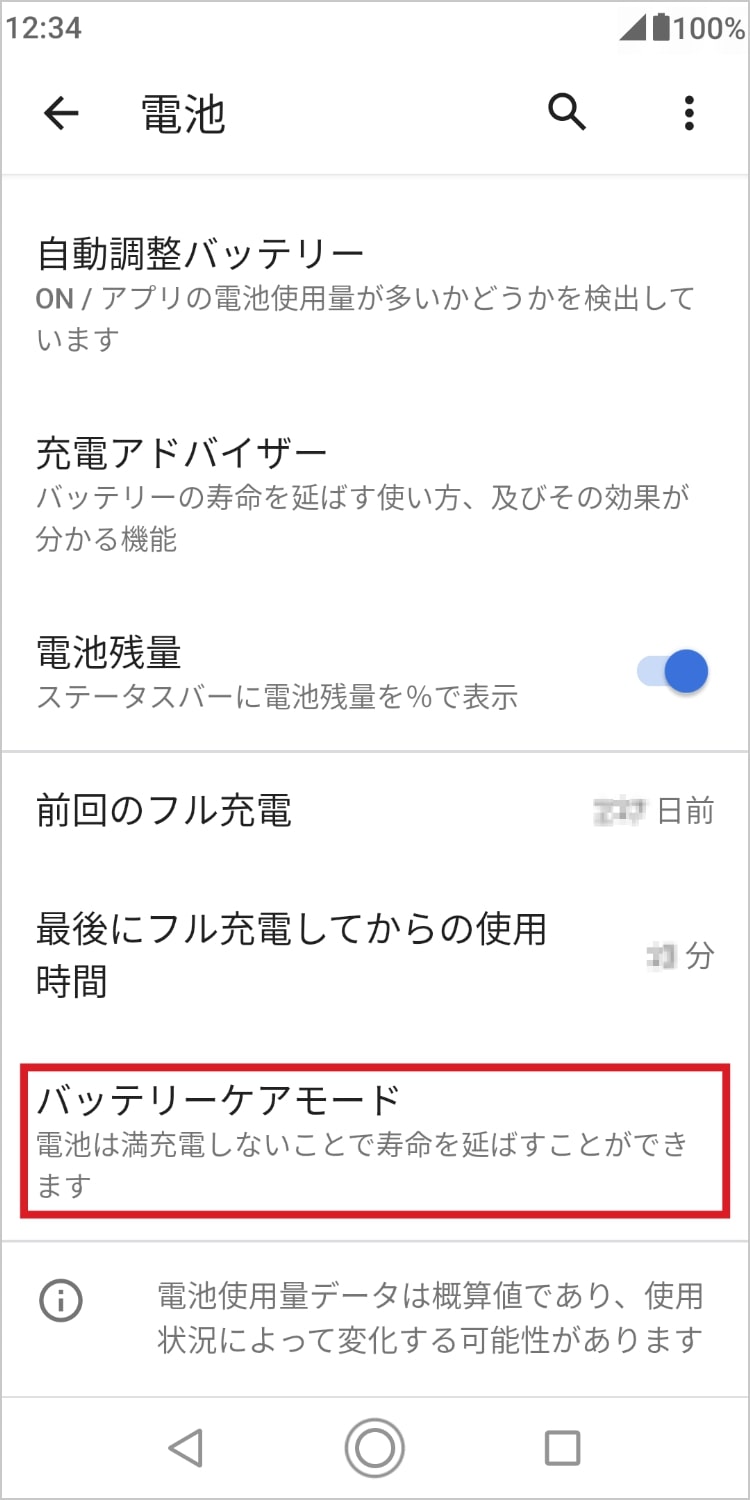
Task: Open the search icon in the app bar
Action: (x=567, y=113)
